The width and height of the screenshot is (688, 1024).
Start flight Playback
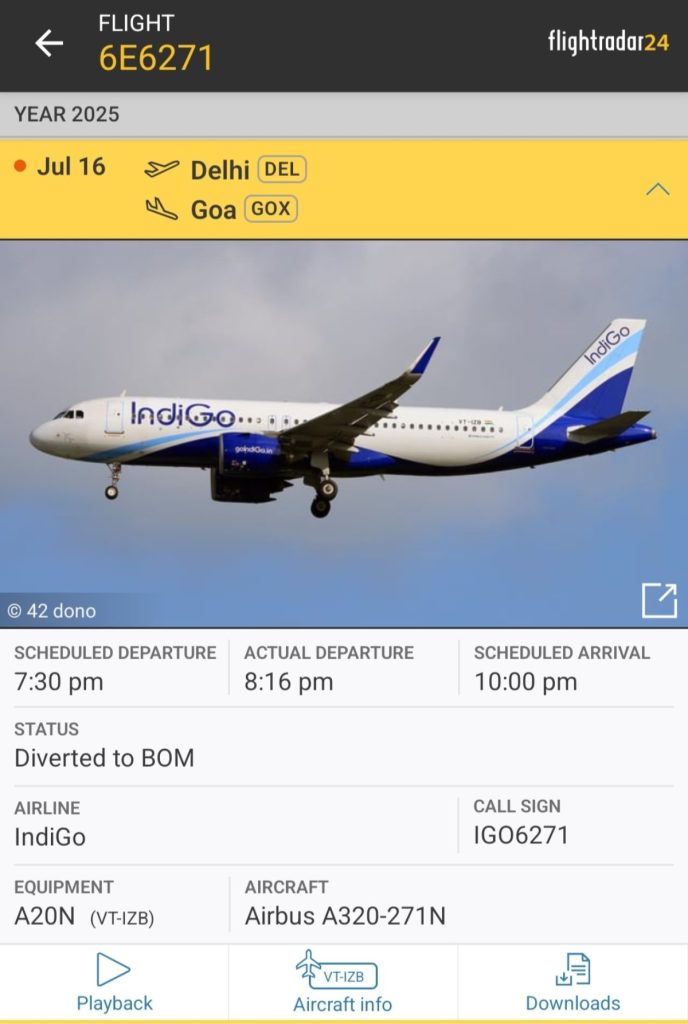click(x=114, y=982)
